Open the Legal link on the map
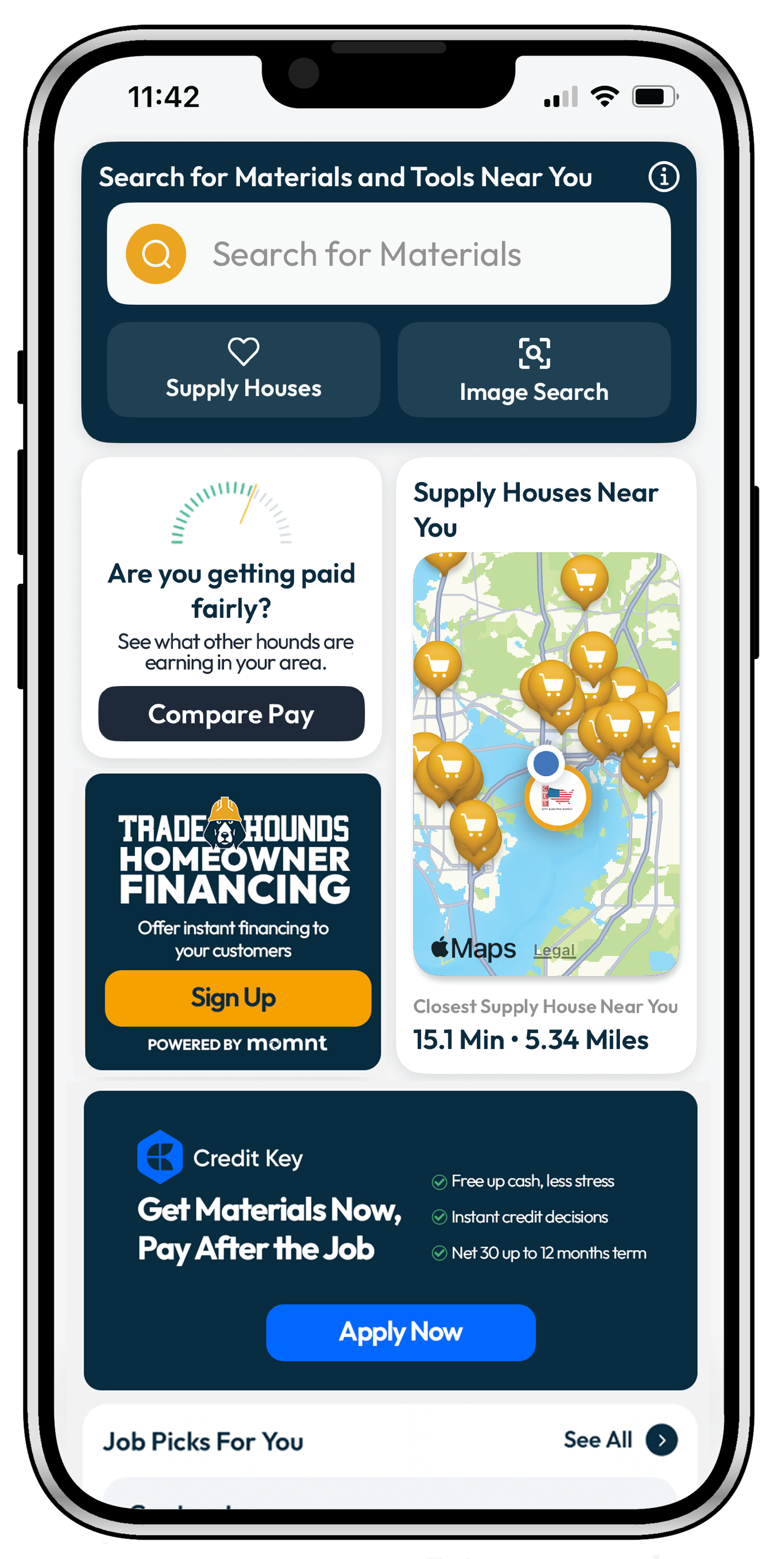 tap(554, 950)
